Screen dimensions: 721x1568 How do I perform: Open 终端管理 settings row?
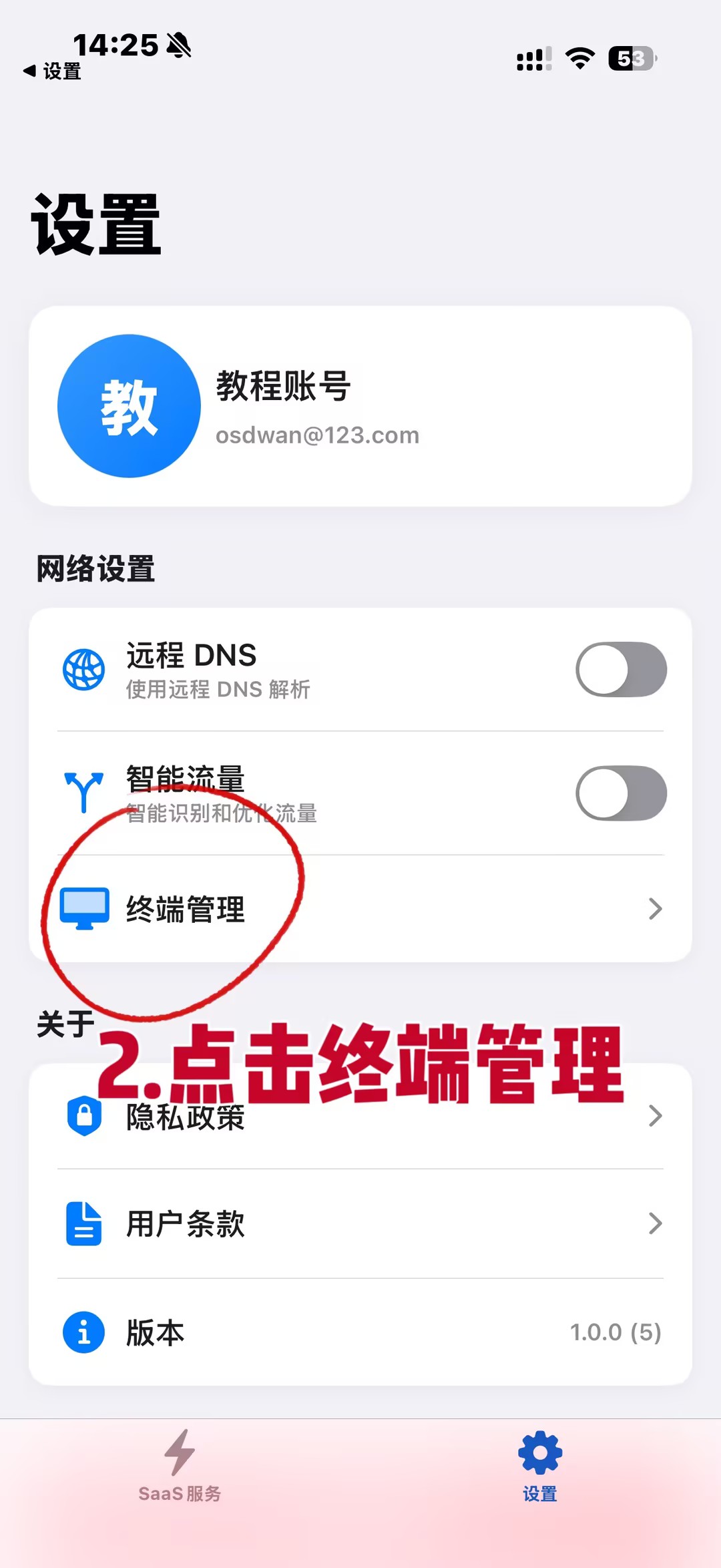tap(360, 909)
